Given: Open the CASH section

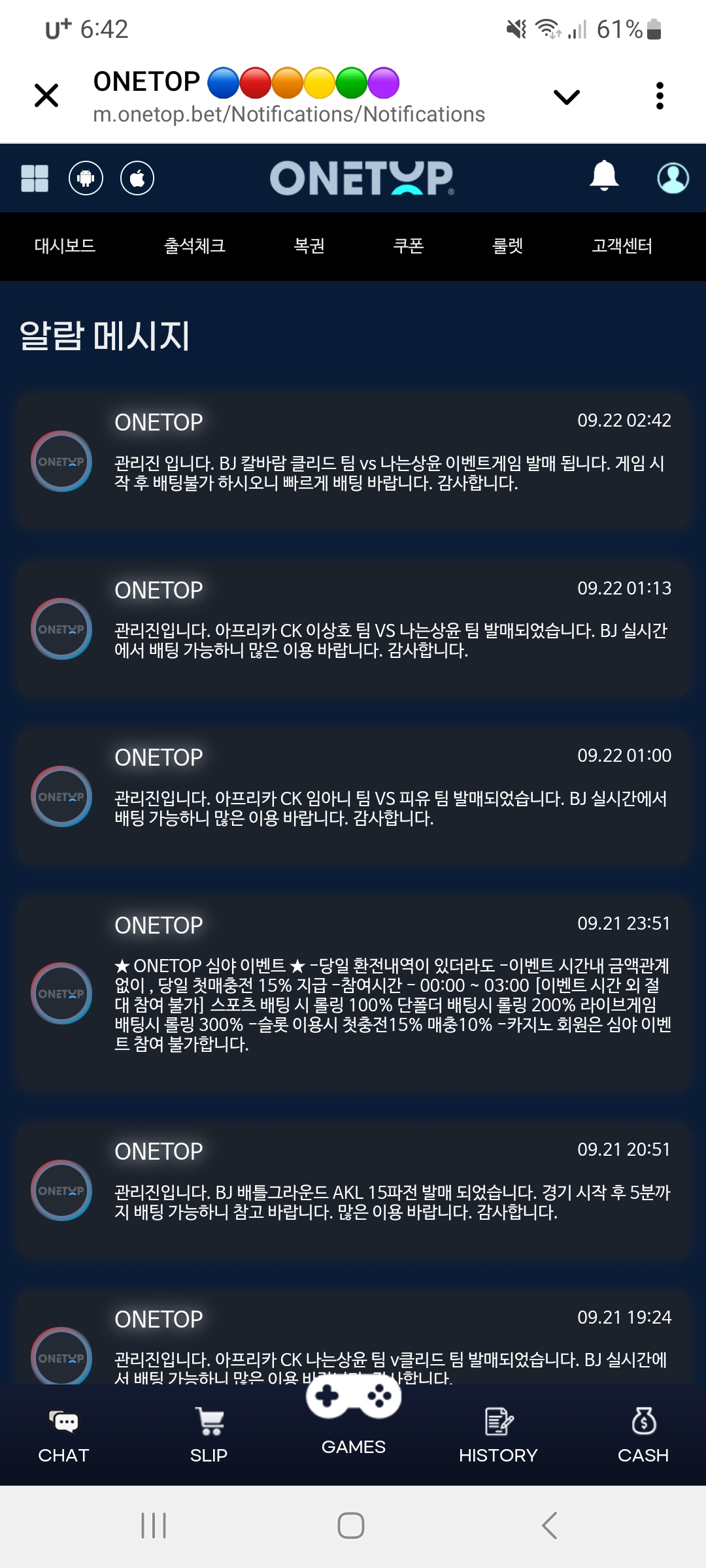Looking at the screenshot, I should click(643, 1437).
